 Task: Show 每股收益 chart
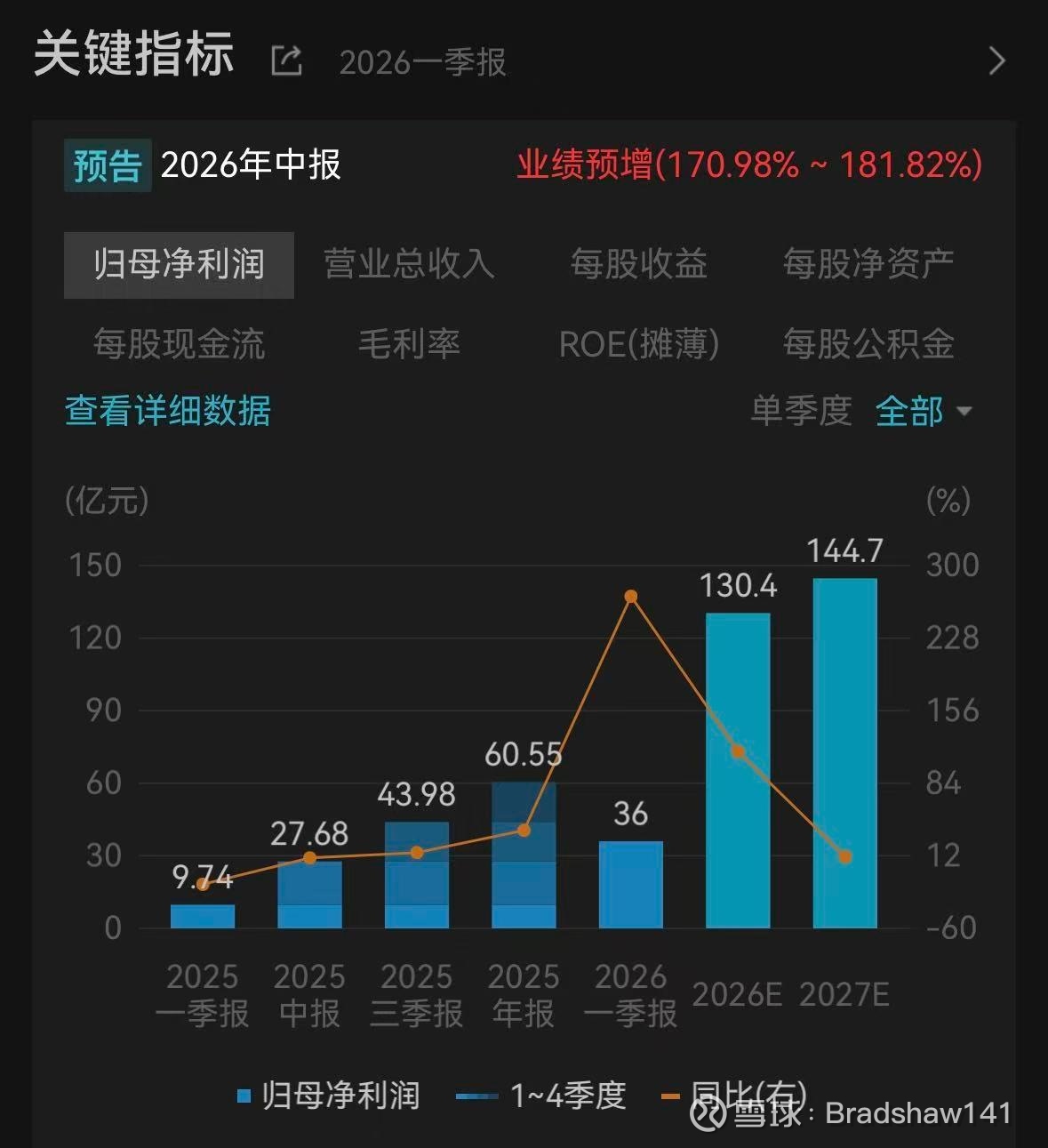[x=638, y=264]
